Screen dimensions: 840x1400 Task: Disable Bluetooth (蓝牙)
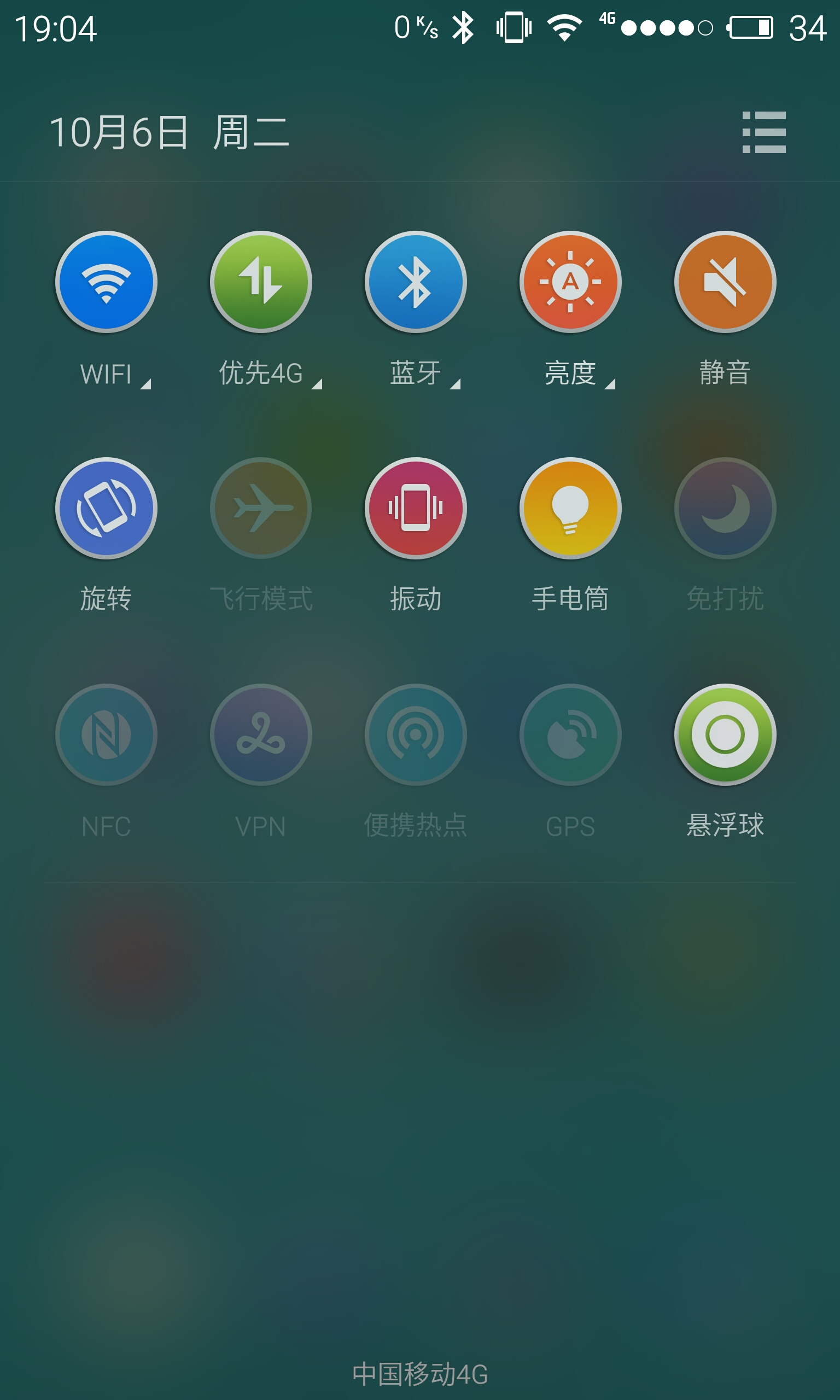[416, 282]
